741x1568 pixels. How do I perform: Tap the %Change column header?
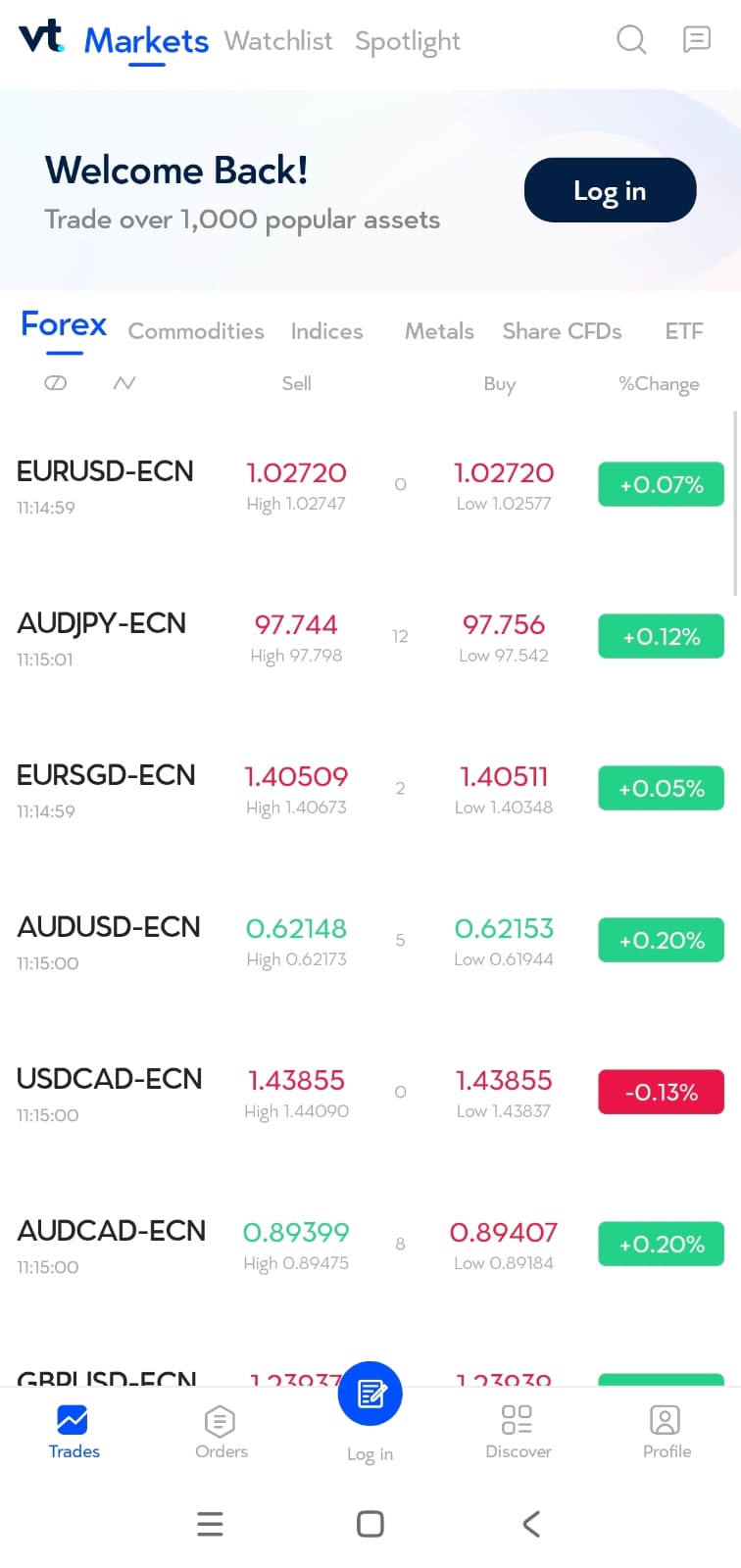(659, 383)
